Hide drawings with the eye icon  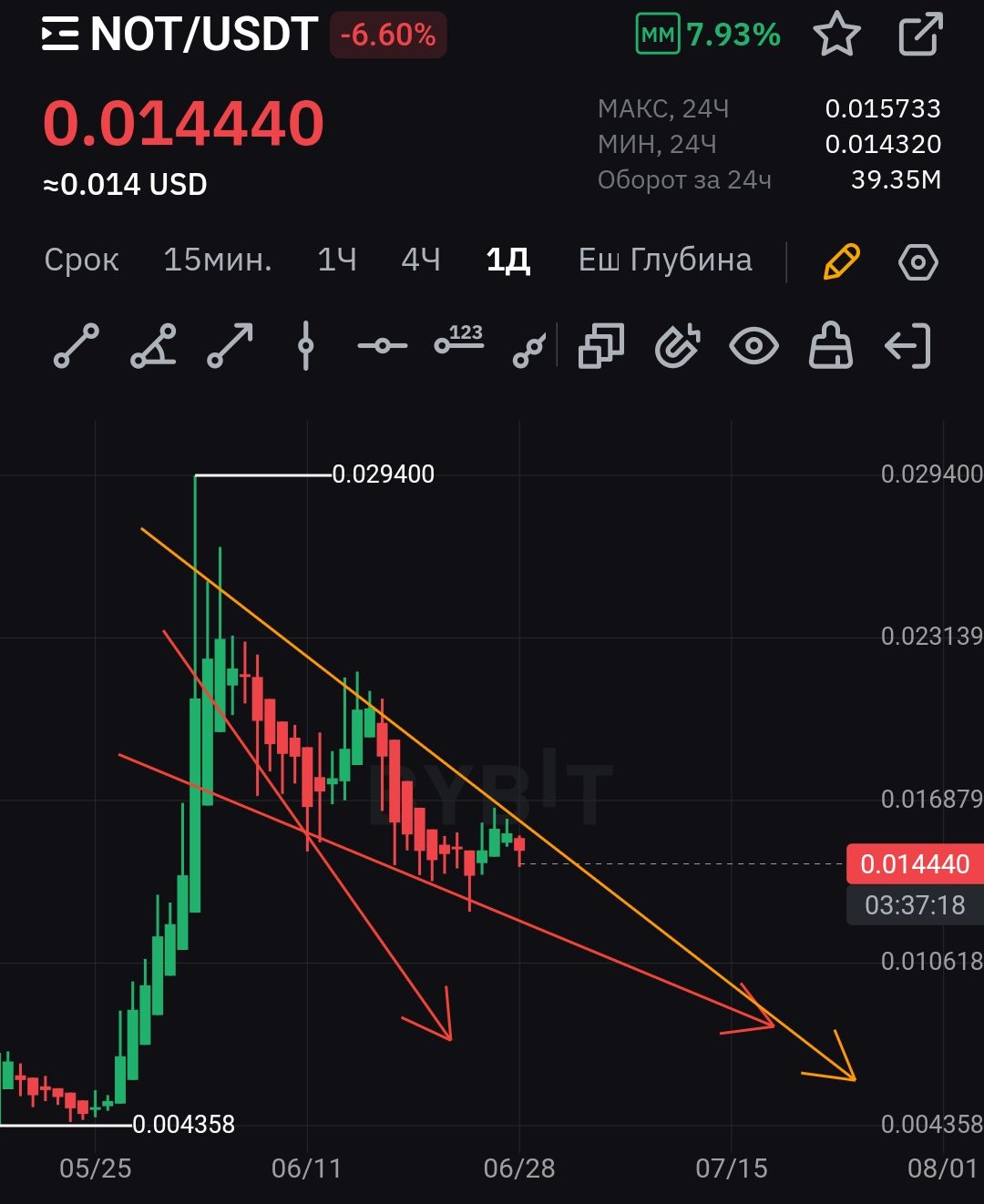click(x=753, y=346)
